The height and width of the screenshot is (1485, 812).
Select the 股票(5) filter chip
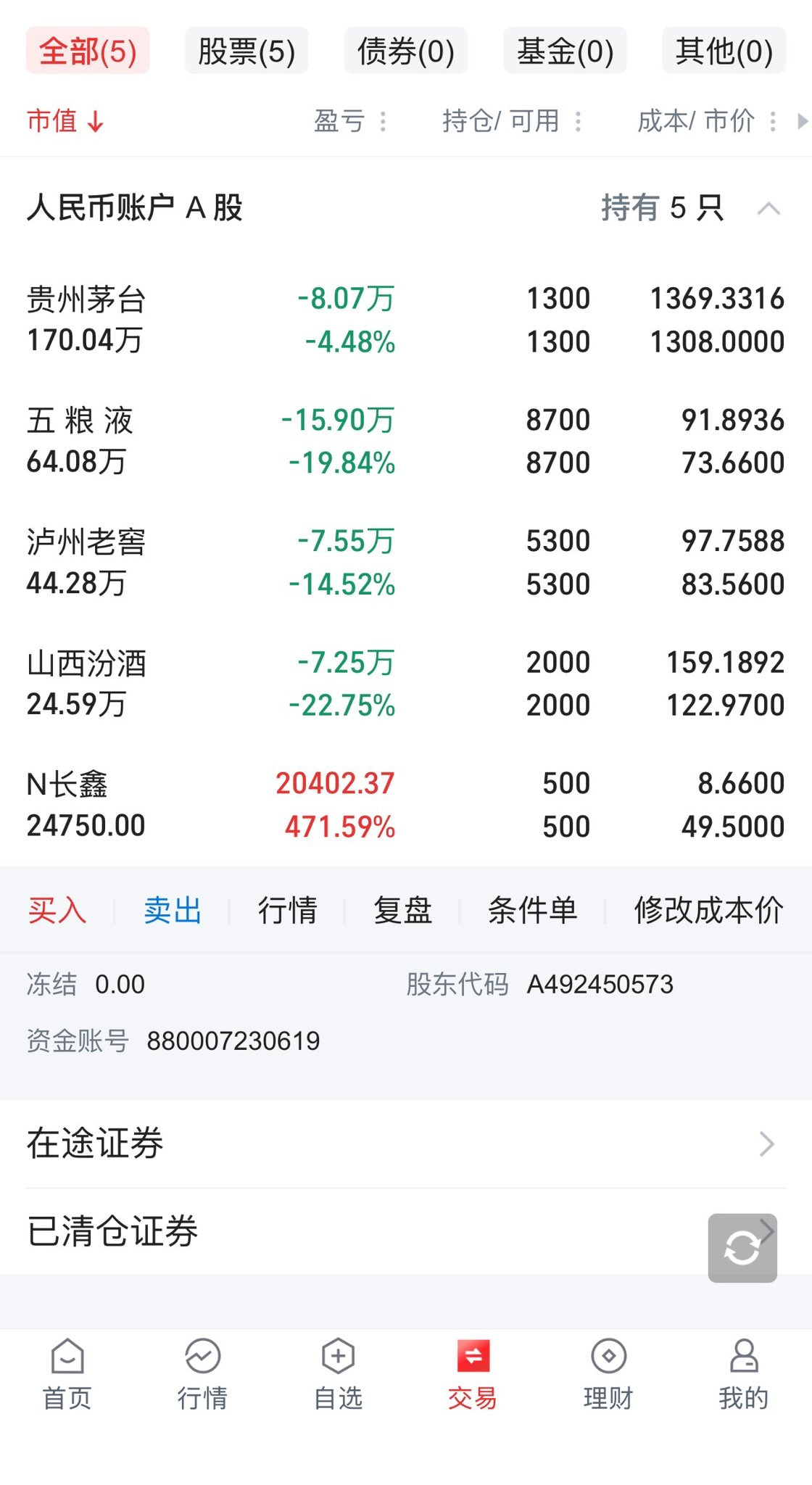coord(246,51)
